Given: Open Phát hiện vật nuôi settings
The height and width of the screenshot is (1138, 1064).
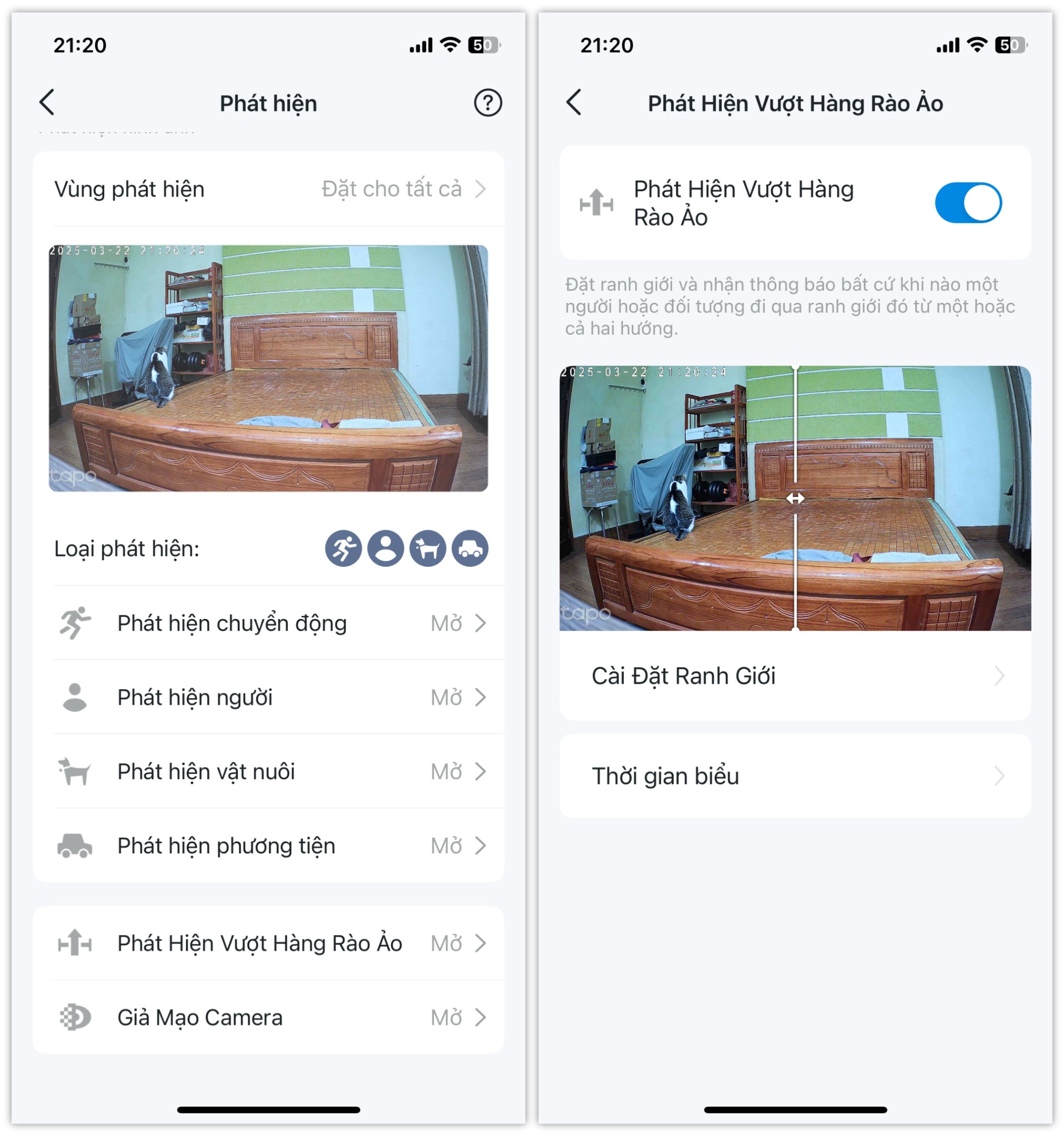Looking at the screenshot, I should point(269,772).
